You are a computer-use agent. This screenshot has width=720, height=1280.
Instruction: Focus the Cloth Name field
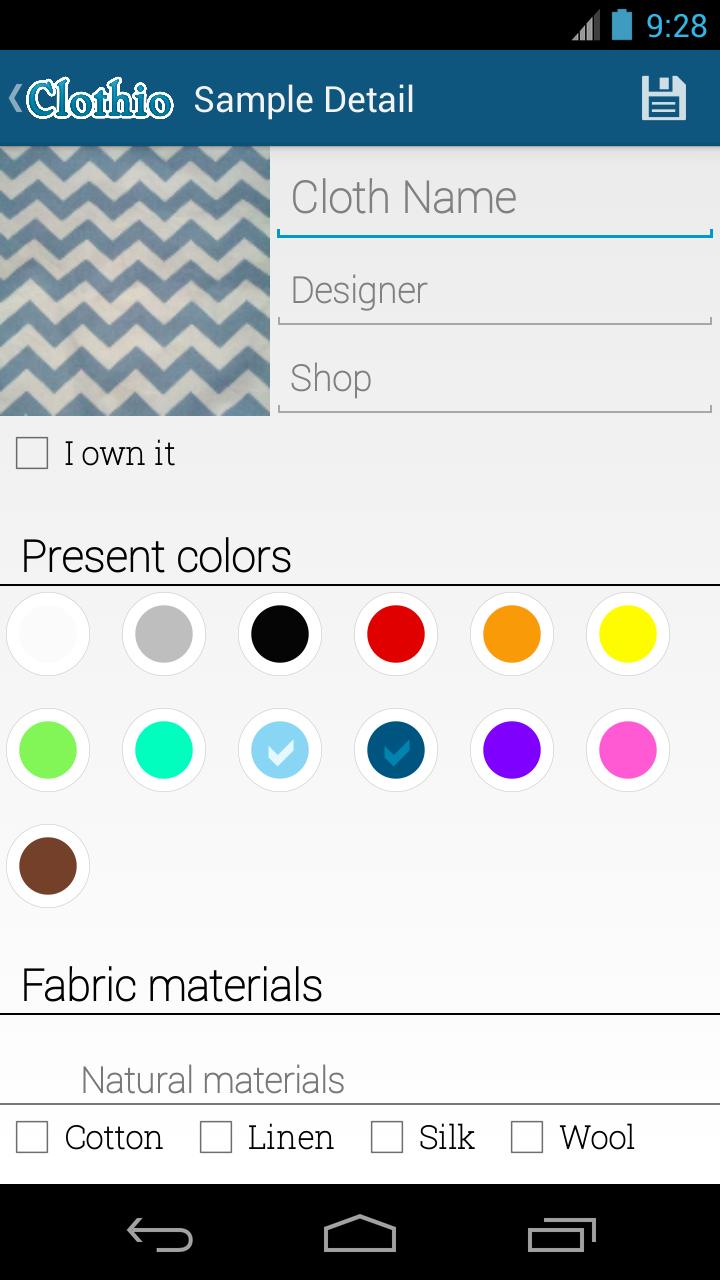pyautogui.click(x=494, y=198)
